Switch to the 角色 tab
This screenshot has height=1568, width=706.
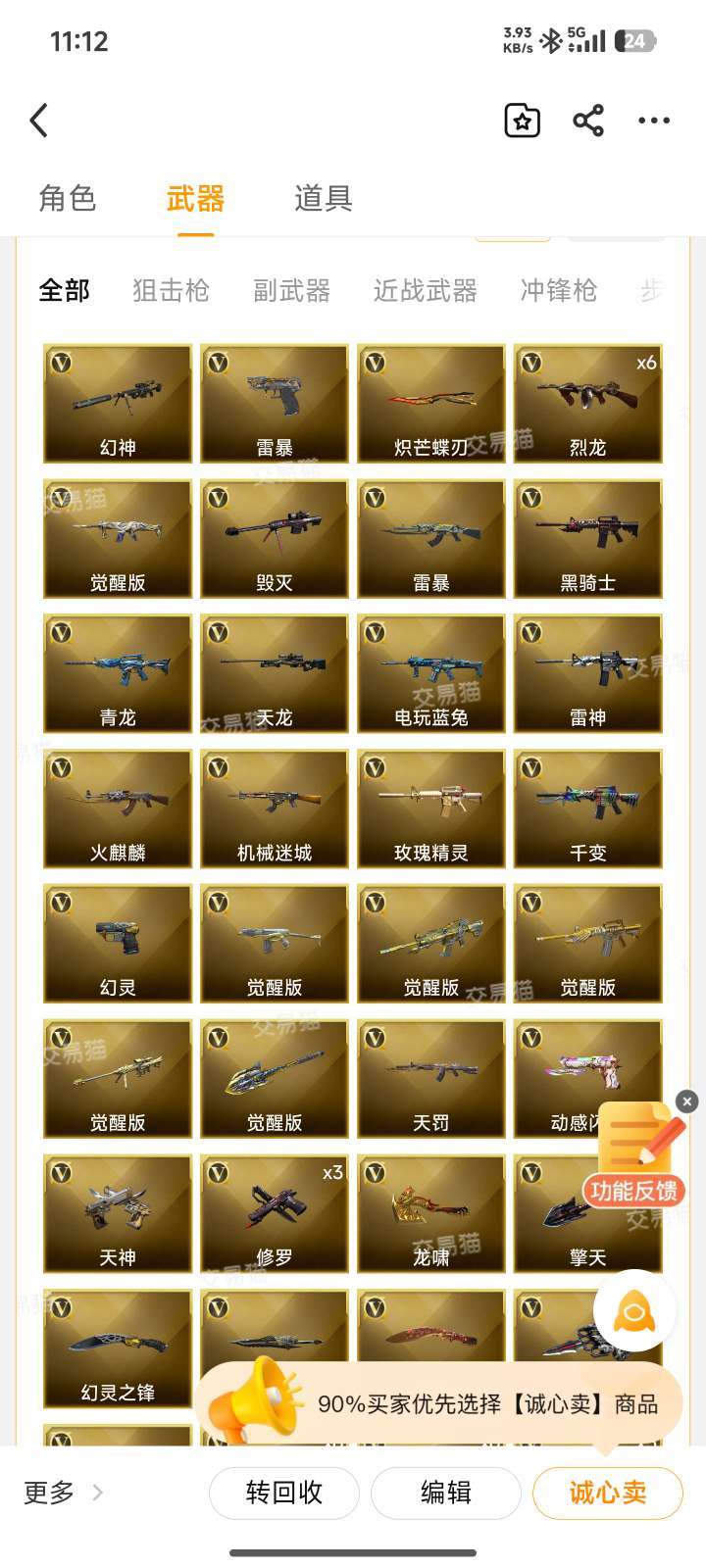[x=67, y=199]
